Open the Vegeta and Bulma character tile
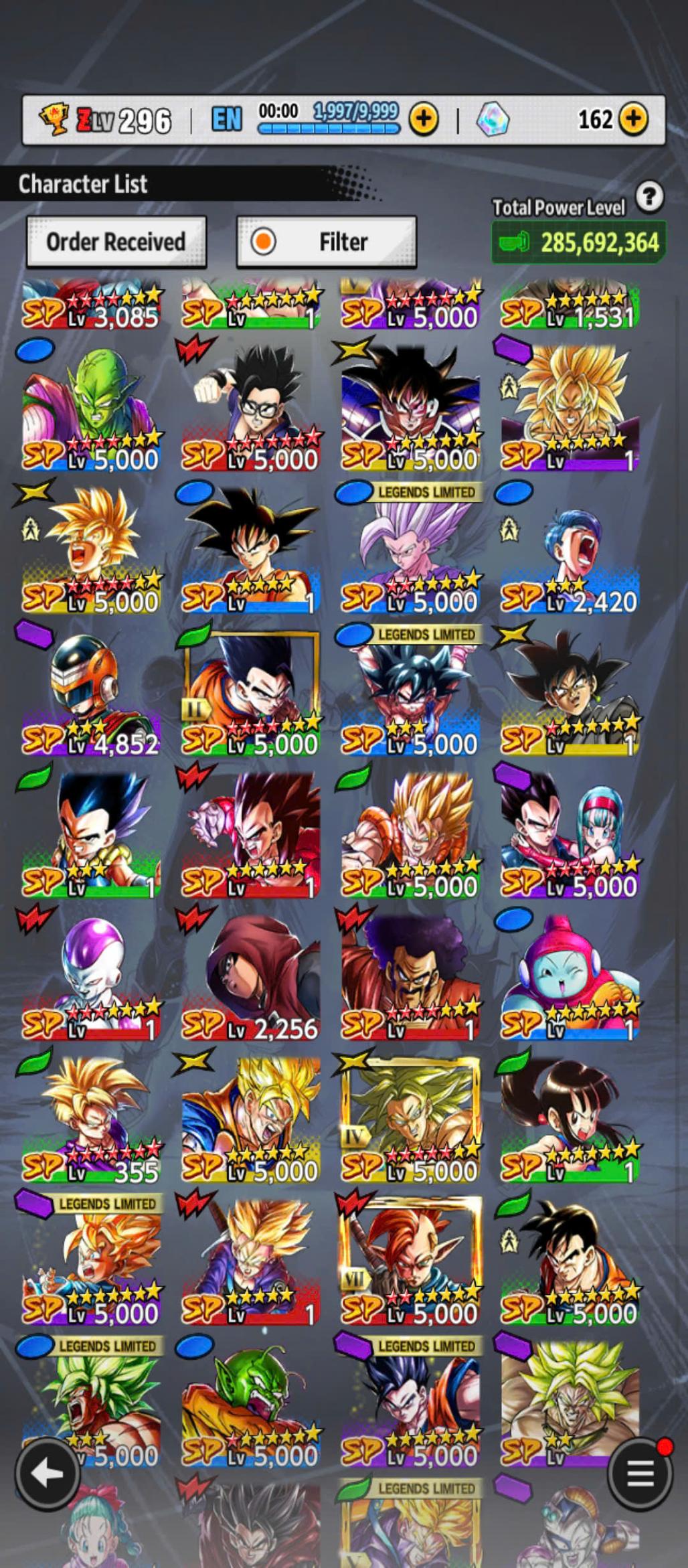Image resolution: width=688 pixels, height=1568 pixels. (x=570, y=837)
